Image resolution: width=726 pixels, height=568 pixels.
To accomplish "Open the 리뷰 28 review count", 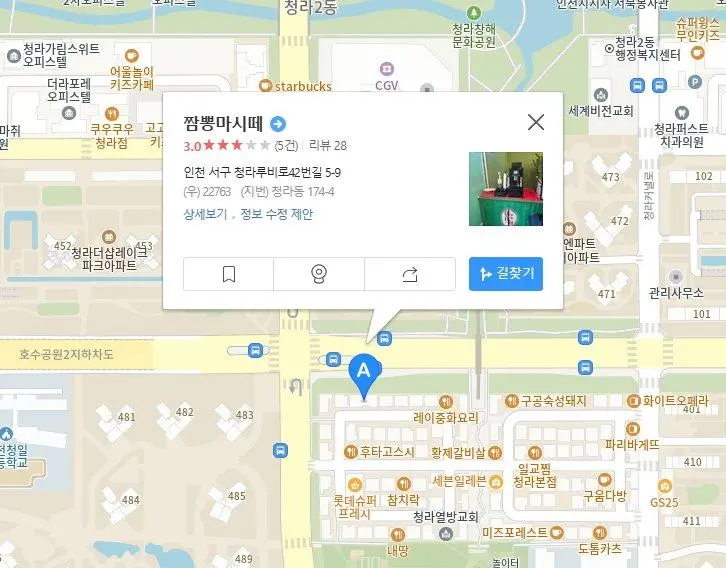I will [x=328, y=145].
